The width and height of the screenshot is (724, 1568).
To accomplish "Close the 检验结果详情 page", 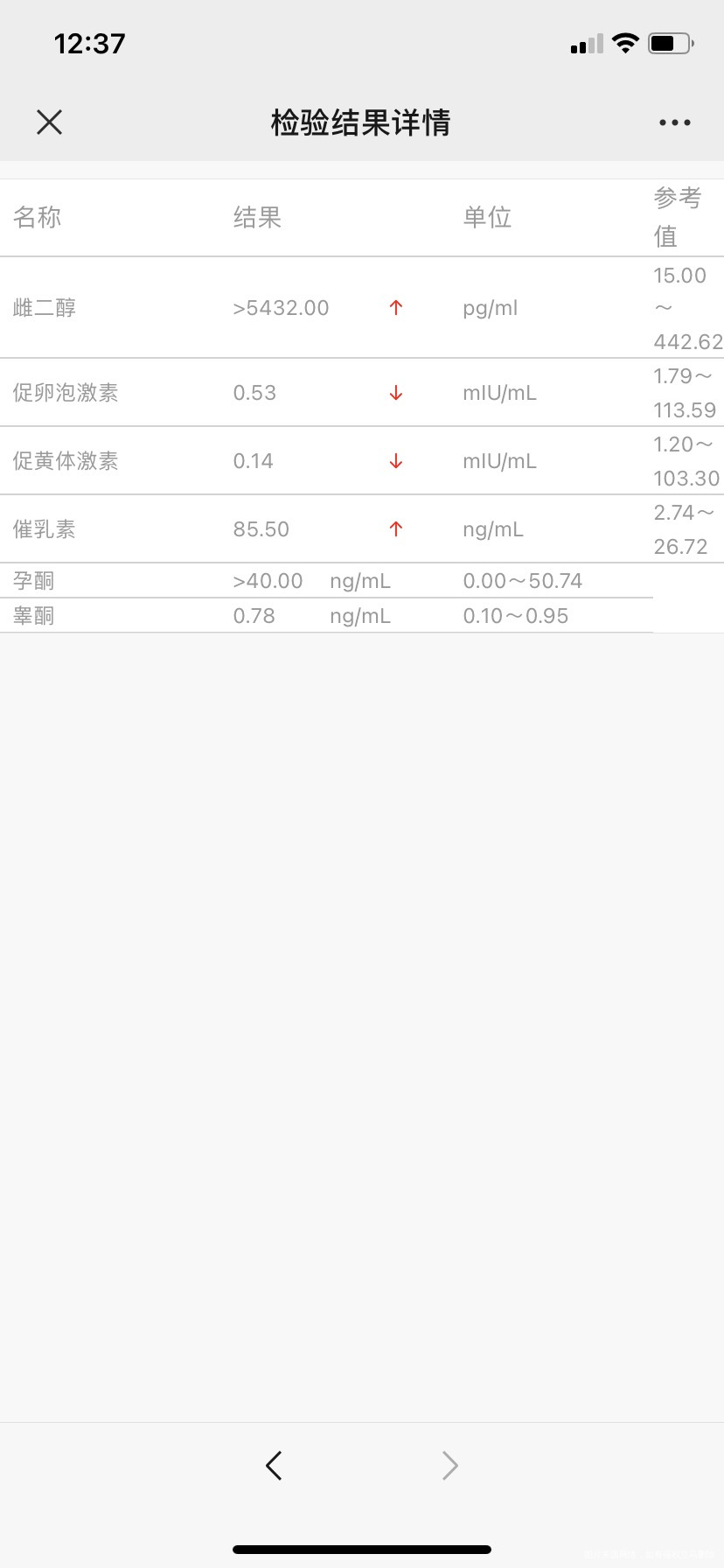I will [50, 122].
